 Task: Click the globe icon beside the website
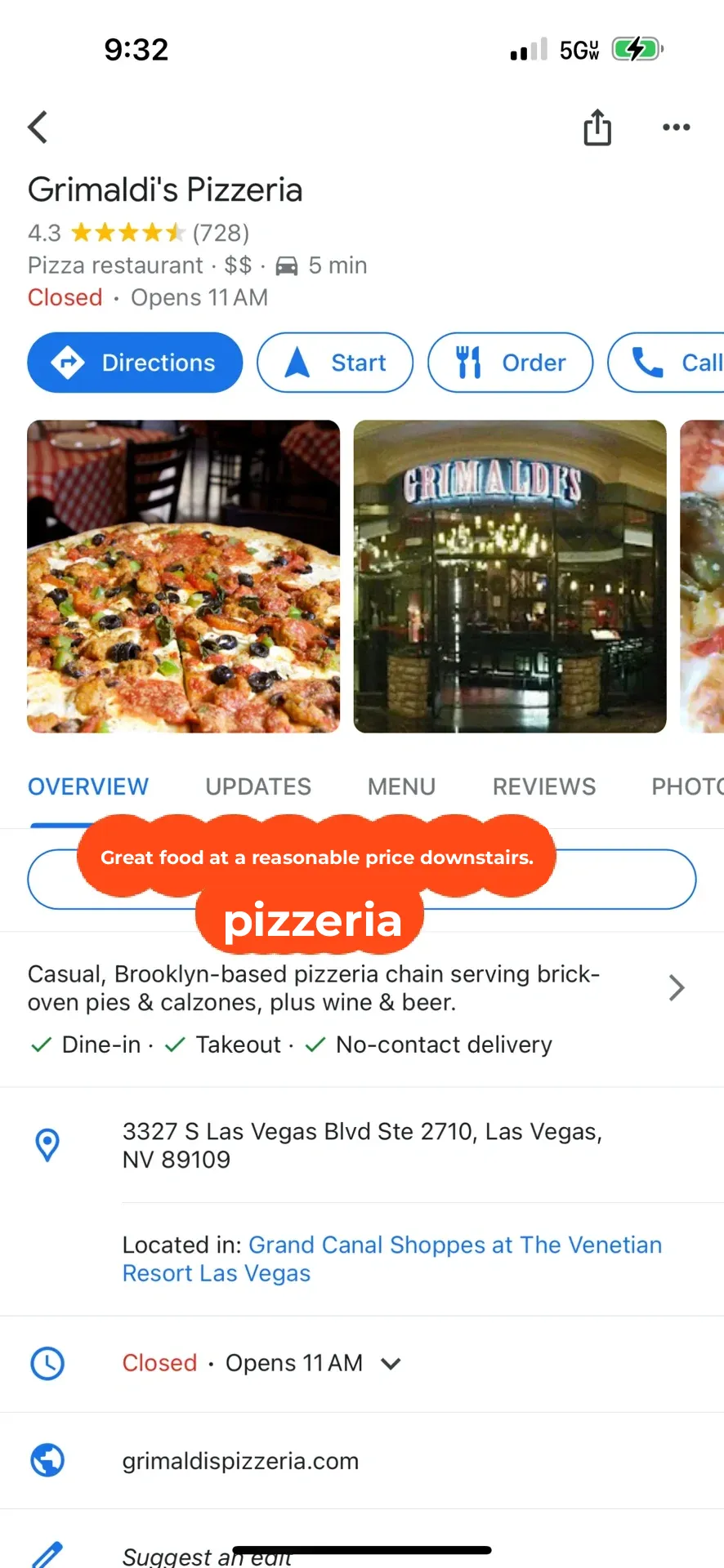(x=47, y=1460)
